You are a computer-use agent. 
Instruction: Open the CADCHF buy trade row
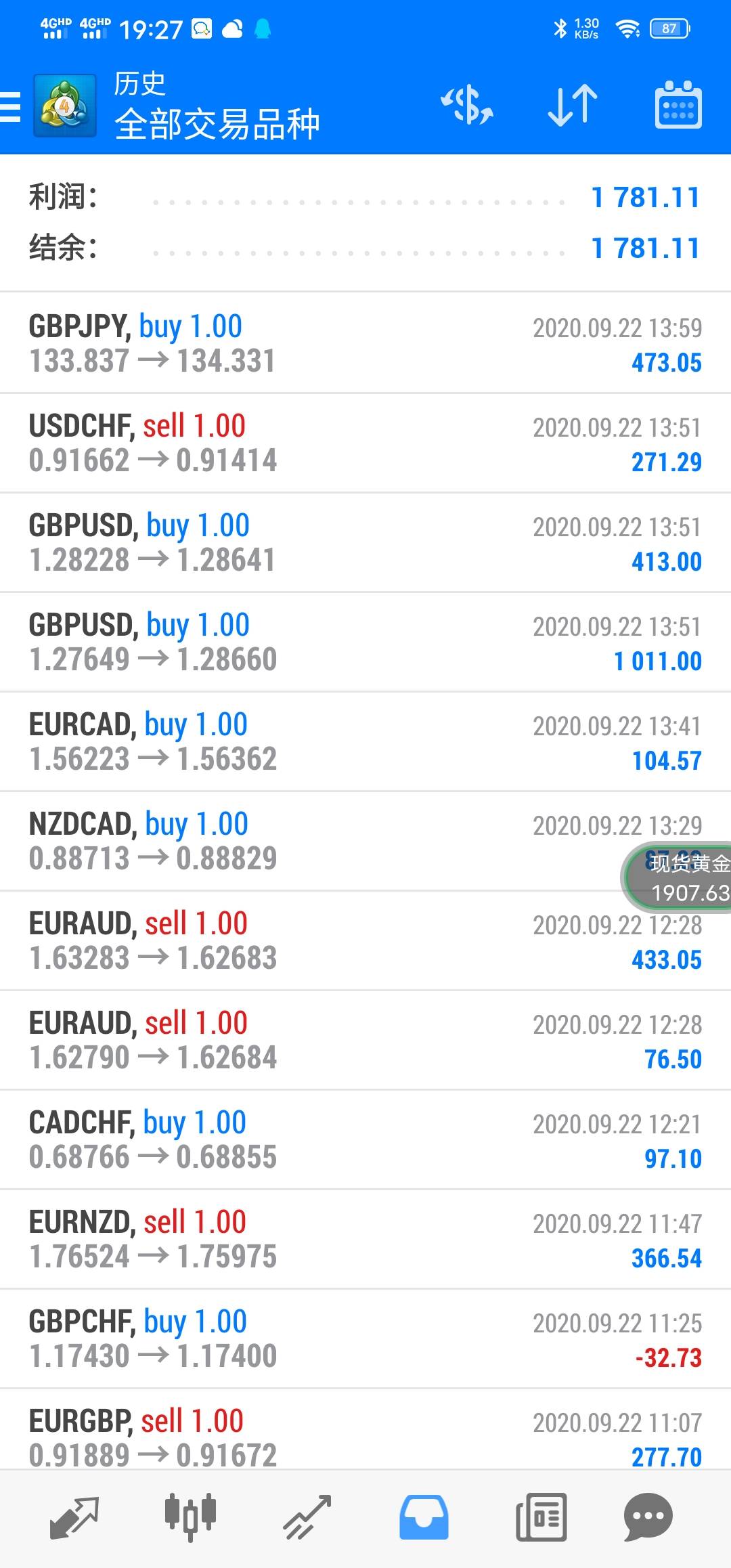point(365,1139)
